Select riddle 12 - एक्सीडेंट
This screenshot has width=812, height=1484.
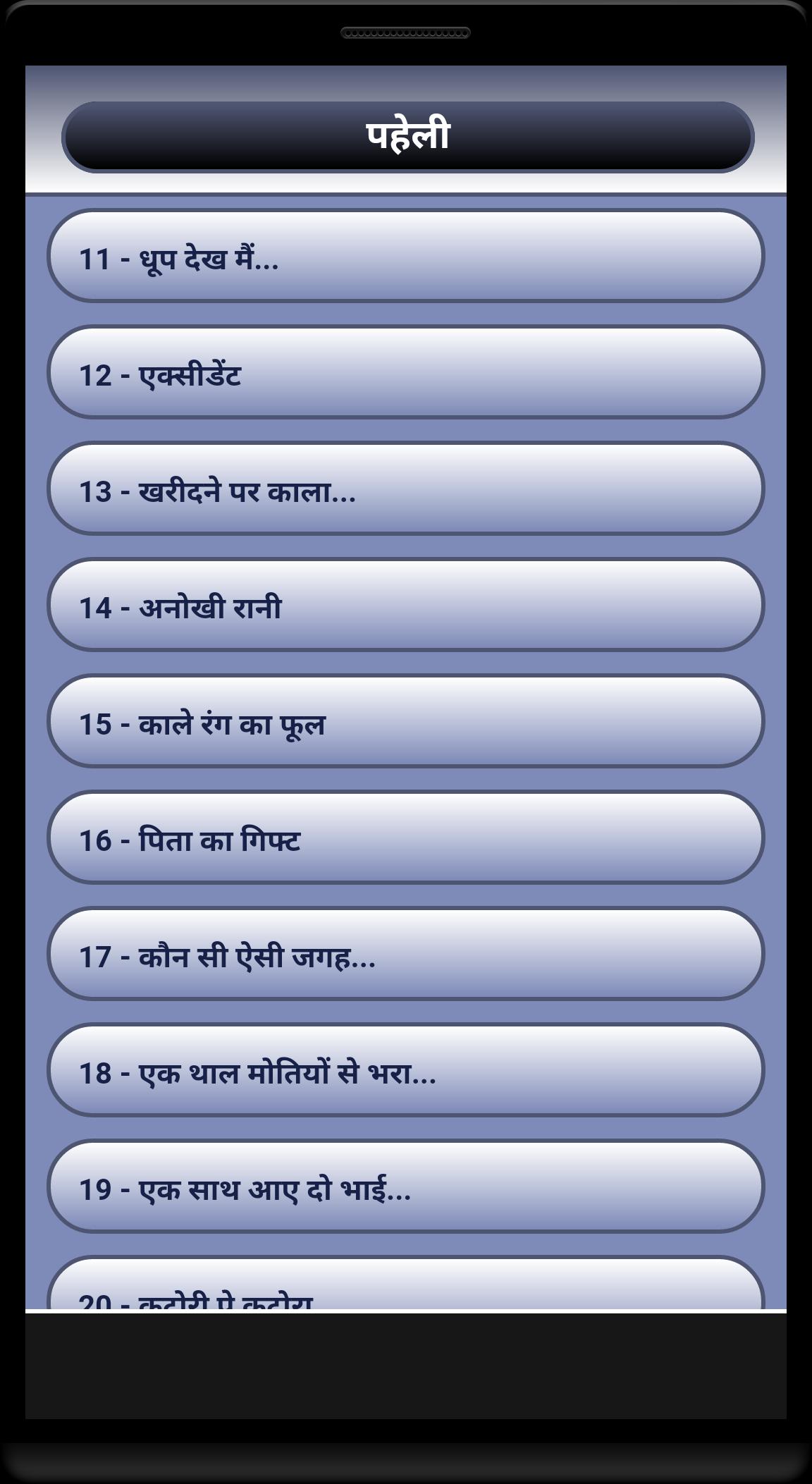coord(405,372)
